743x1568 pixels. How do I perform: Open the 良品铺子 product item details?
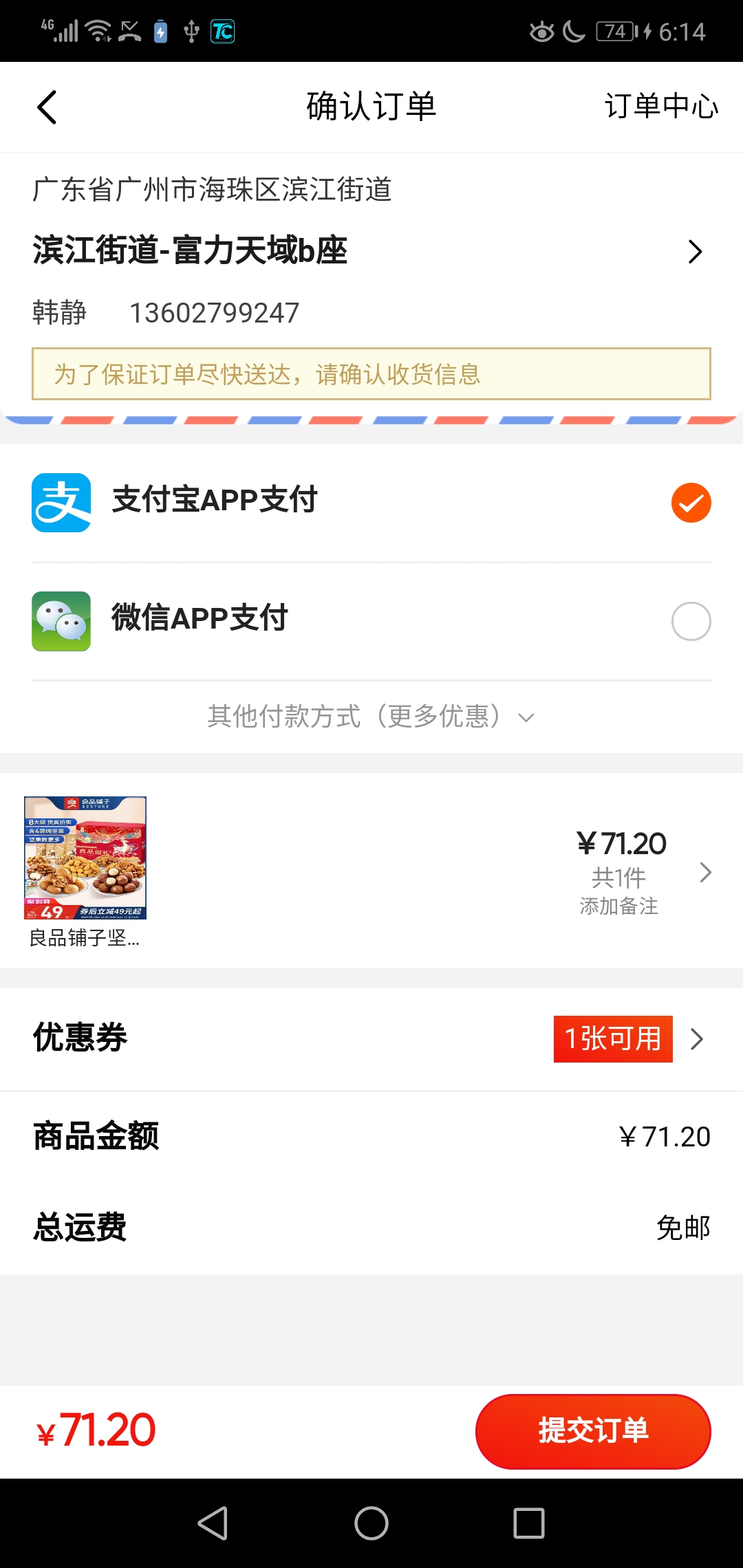click(85, 858)
